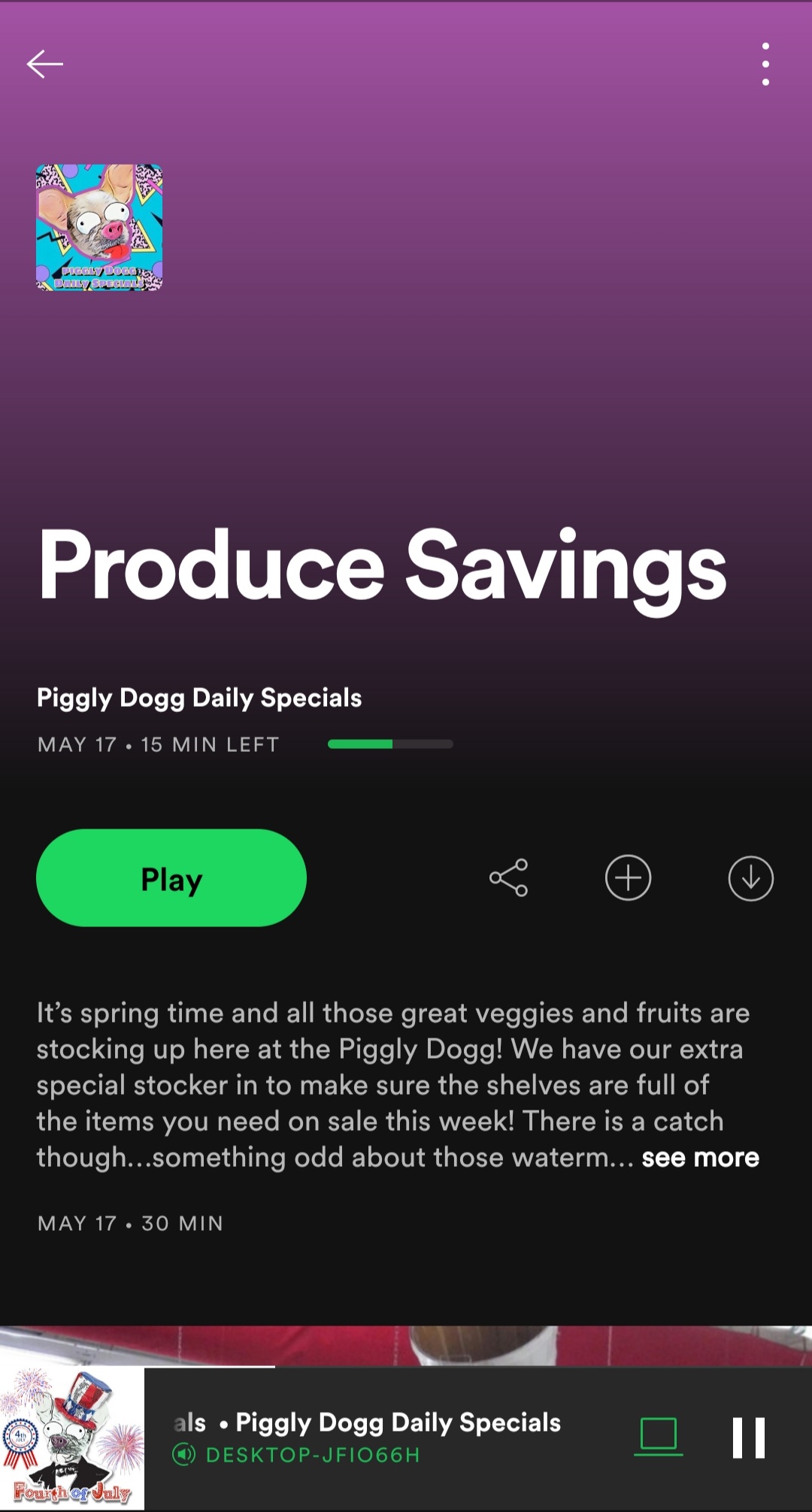Open the Piggly Dogg Daily Specials show

[199, 698]
